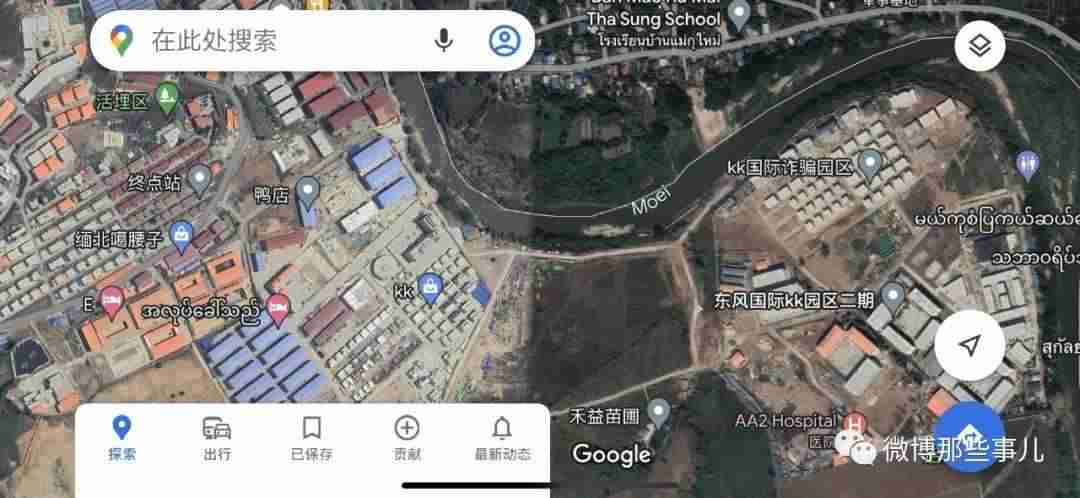Screen dimensions: 1080x498
Task: Select the 东风国际kk园区二期 marker
Action: pyautogui.click(x=893, y=295)
